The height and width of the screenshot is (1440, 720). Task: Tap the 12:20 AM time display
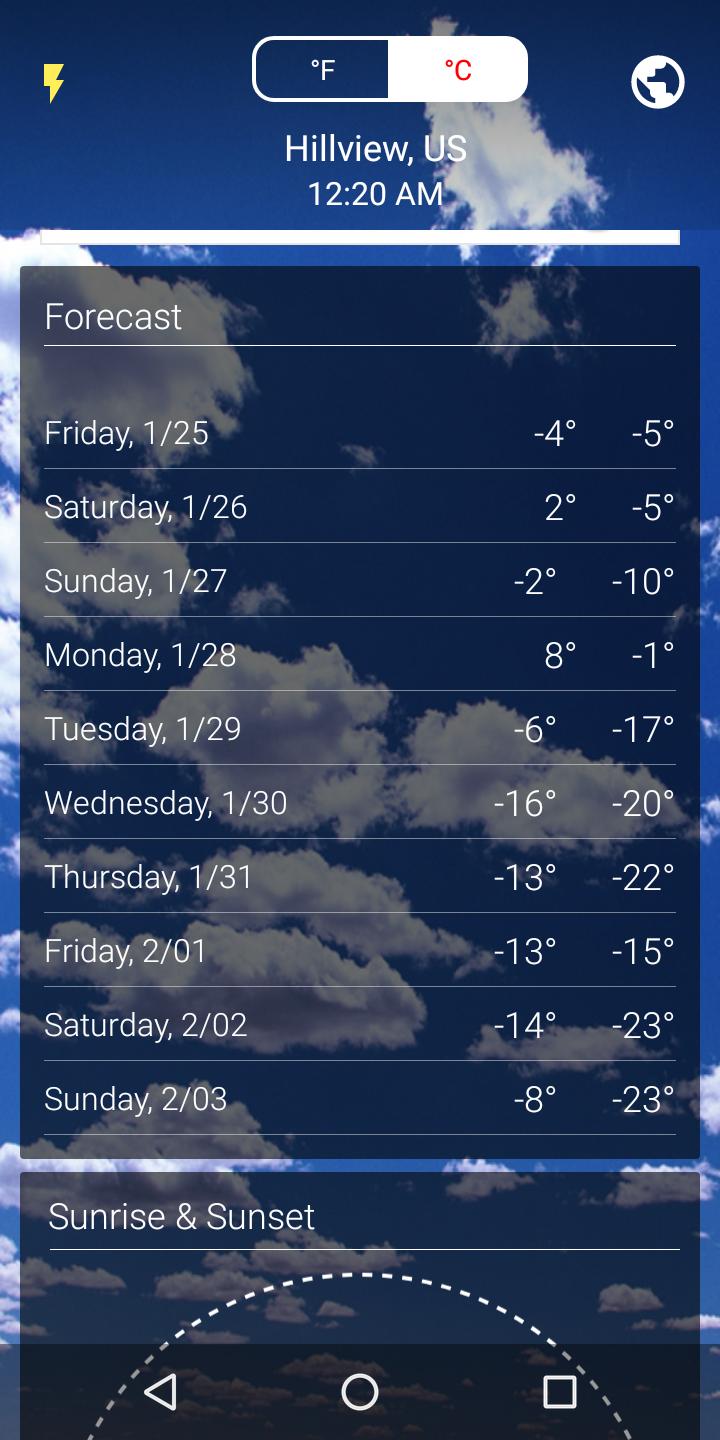(x=376, y=193)
